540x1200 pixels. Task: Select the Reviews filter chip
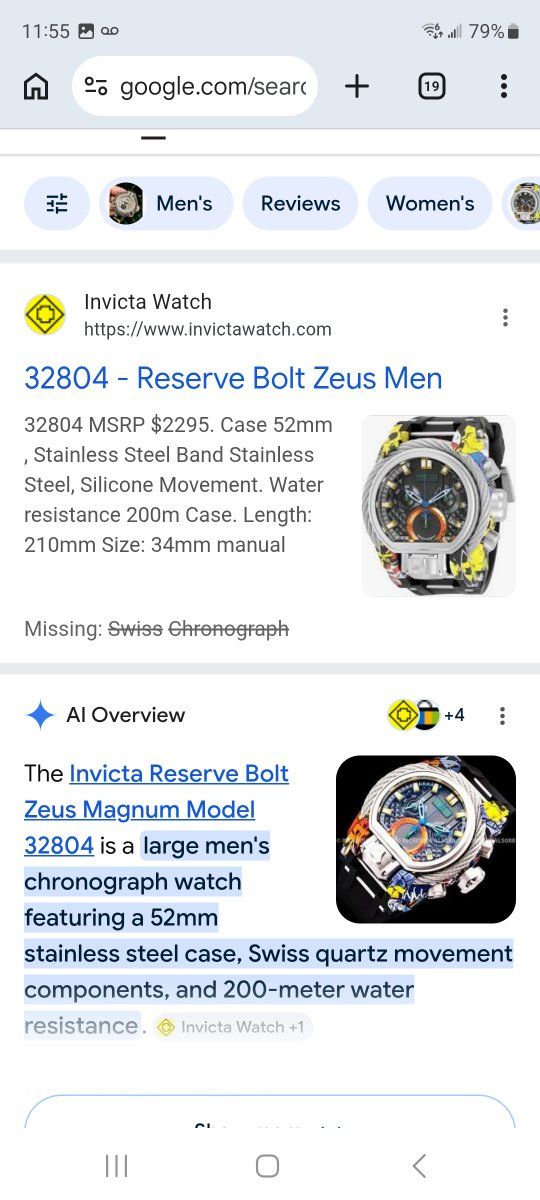tap(300, 204)
